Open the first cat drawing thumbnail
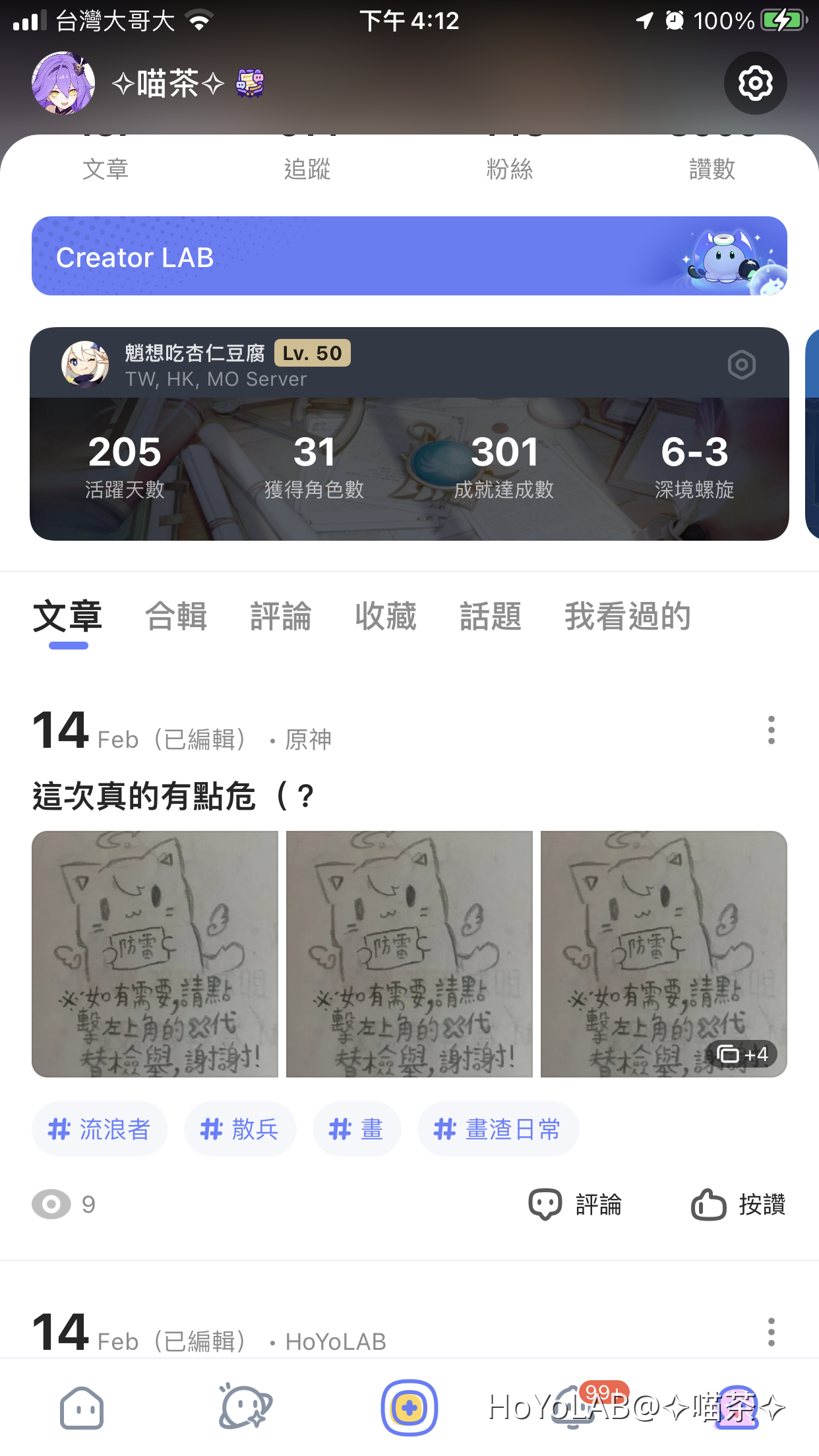 pos(155,954)
